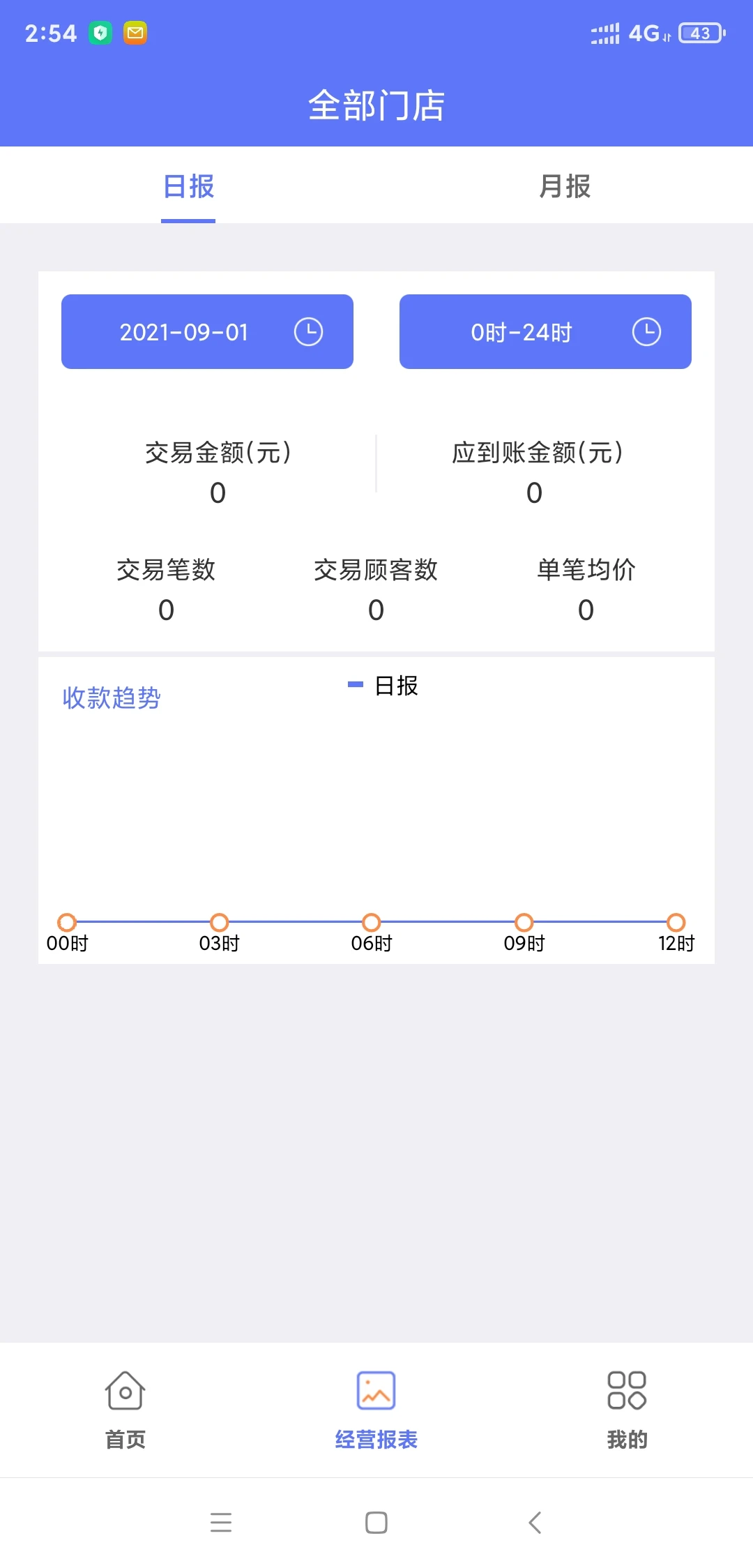753x1568 pixels.
Task: Select the 00时 data point on chart
Action: coord(68,923)
